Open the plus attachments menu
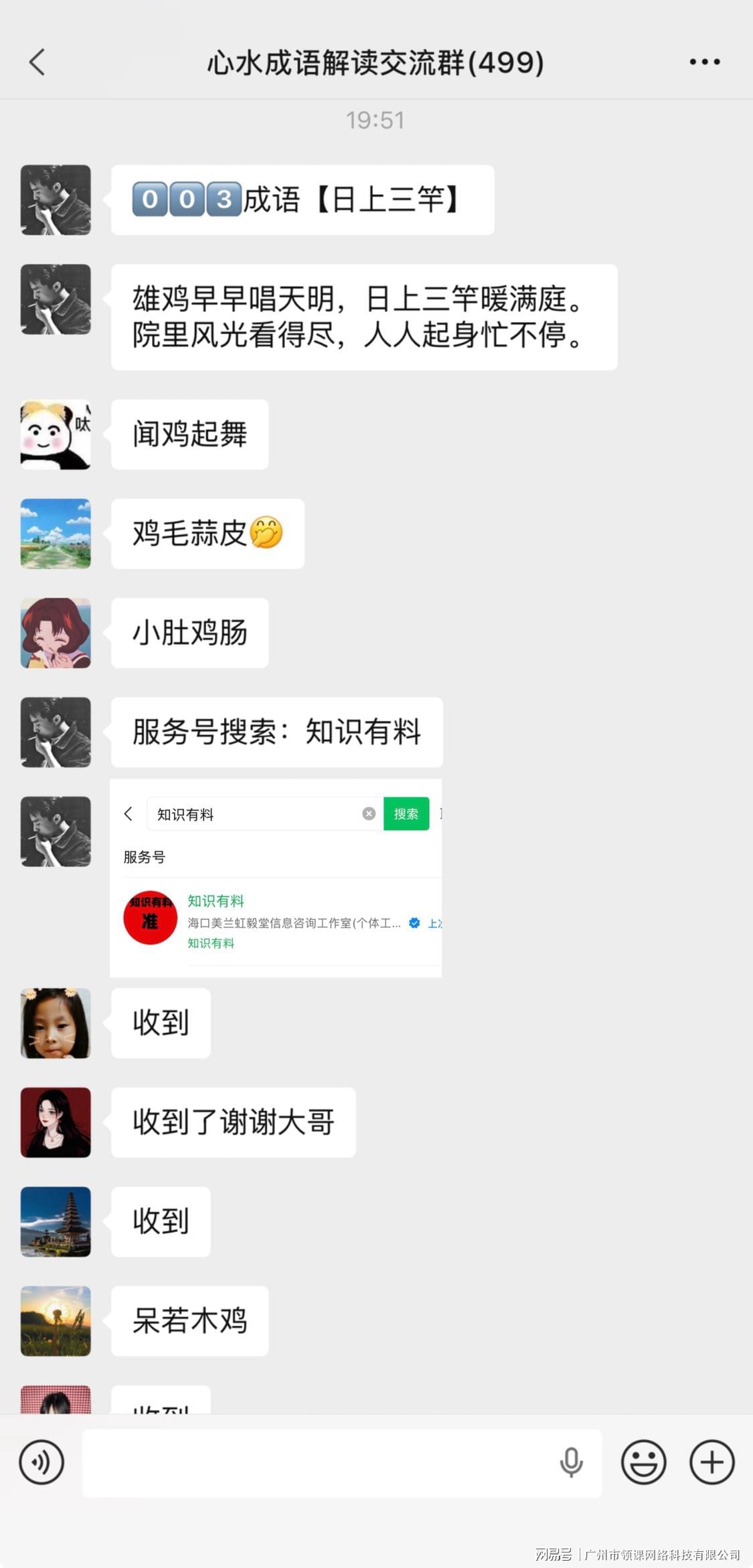Image resolution: width=753 pixels, height=1568 pixels. point(712,1462)
